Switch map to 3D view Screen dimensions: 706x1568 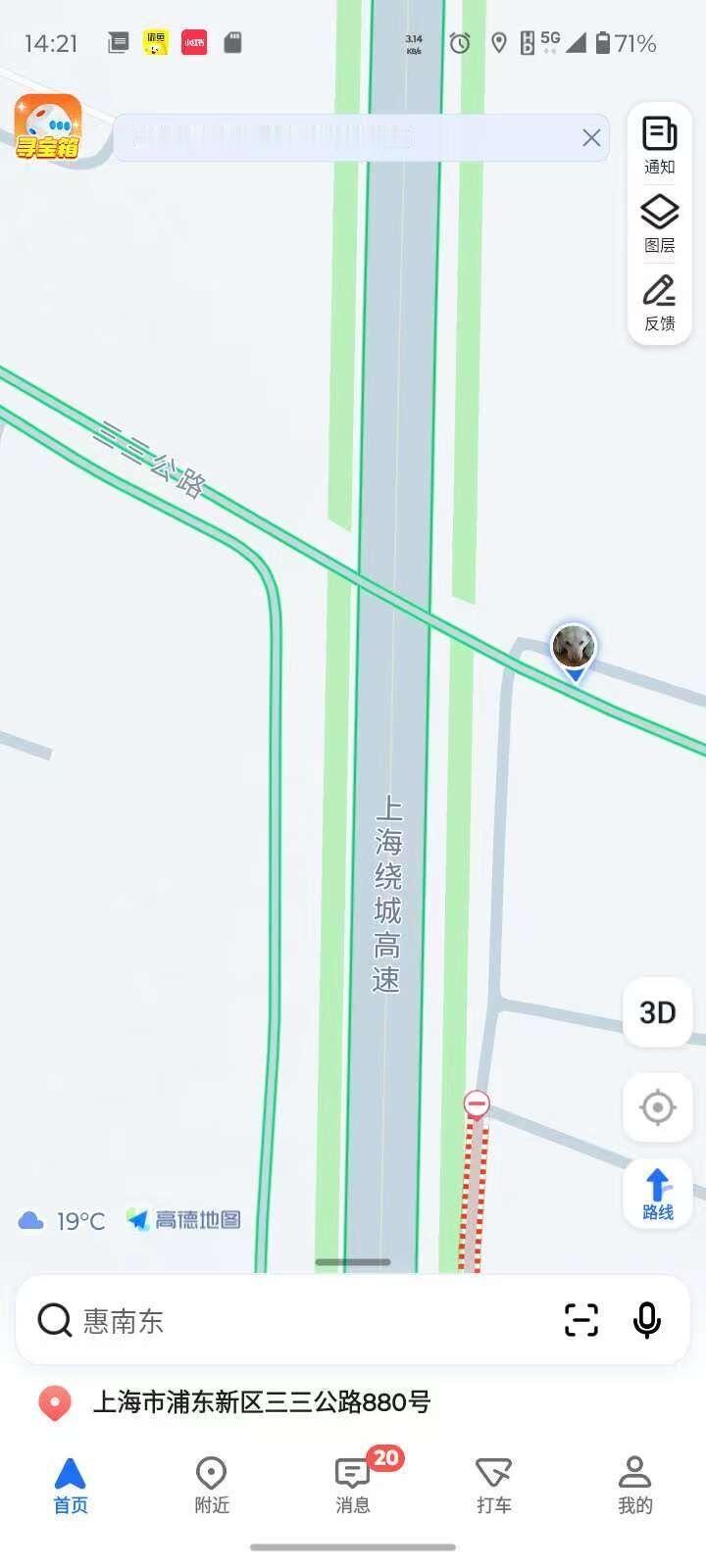(658, 1012)
